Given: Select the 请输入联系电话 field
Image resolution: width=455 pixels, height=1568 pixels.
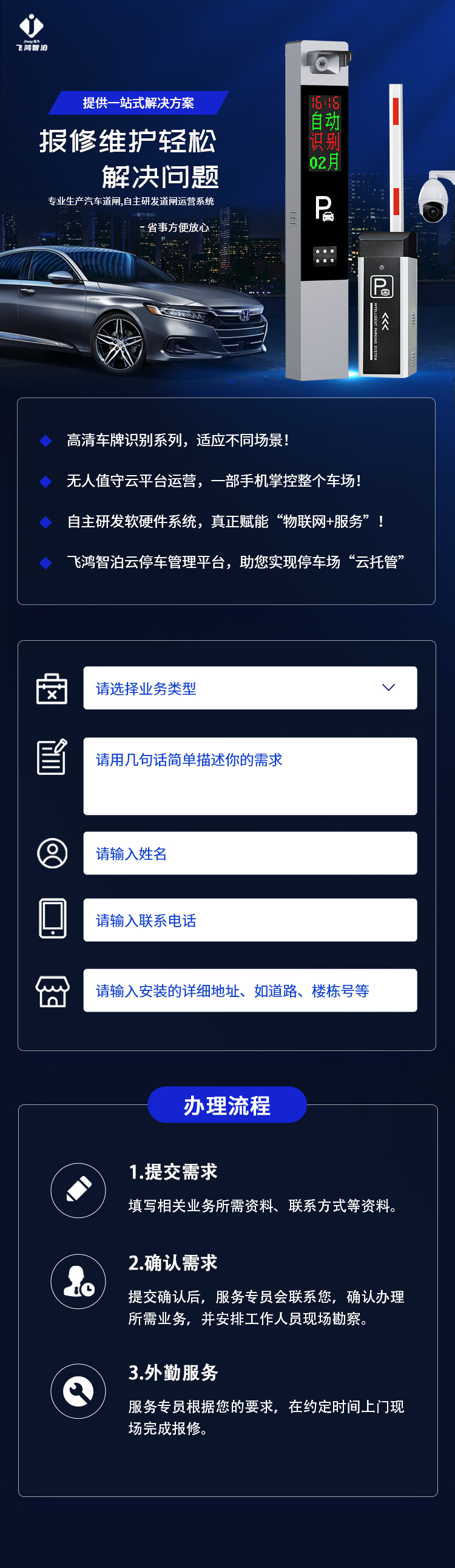Looking at the screenshot, I should tap(250, 920).
